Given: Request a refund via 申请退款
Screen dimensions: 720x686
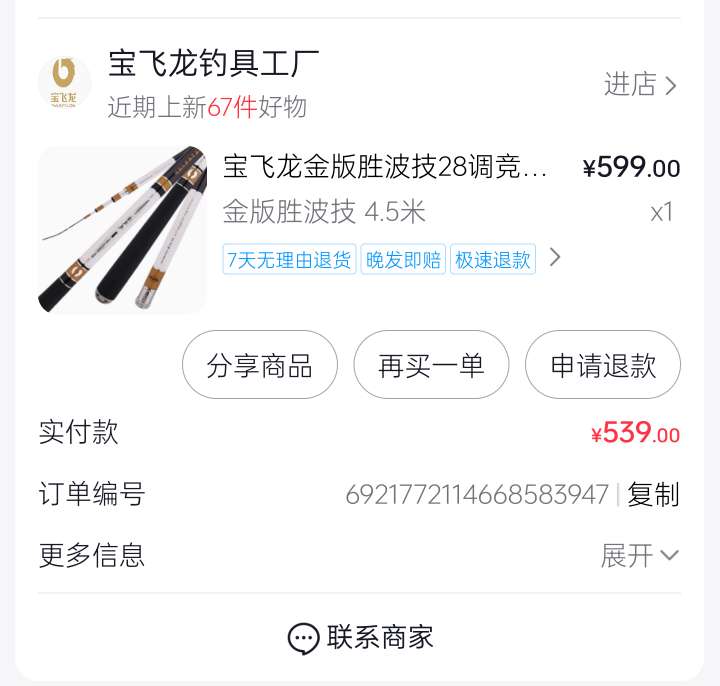Looking at the screenshot, I should click(603, 365).
